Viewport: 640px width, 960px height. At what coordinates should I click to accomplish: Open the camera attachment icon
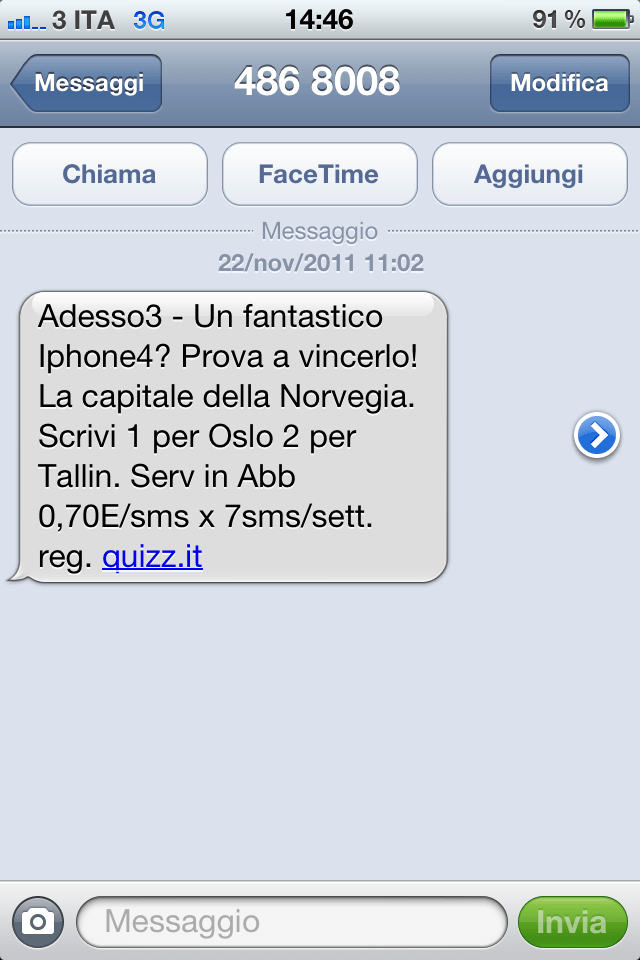38,921
